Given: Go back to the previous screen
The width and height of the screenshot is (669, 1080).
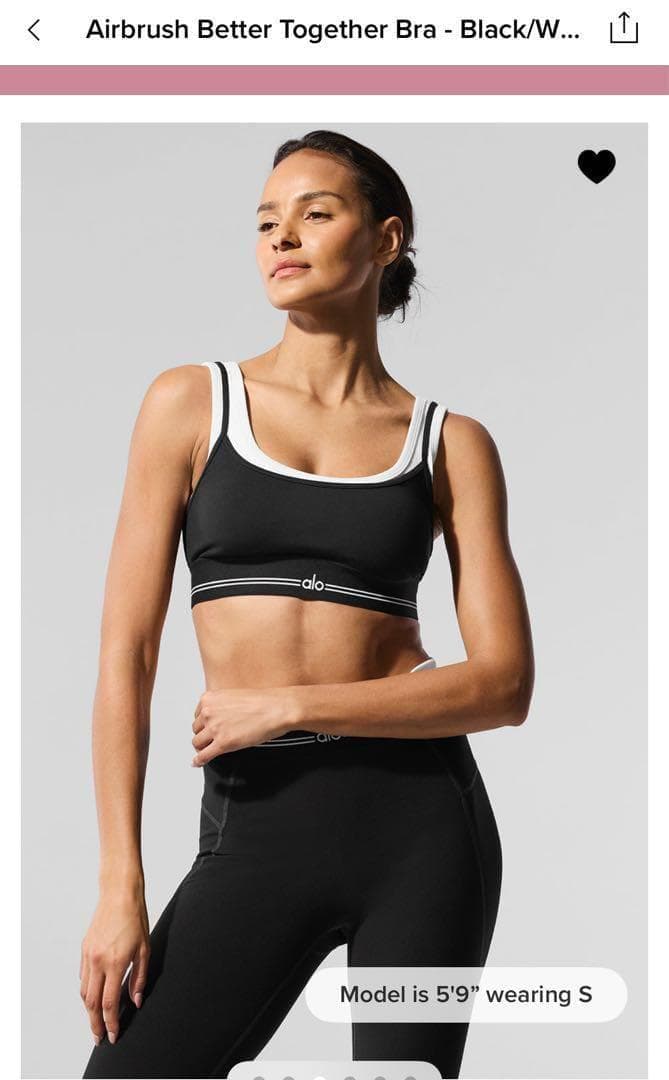Looking at the screenshot, I should coord(34,30).
